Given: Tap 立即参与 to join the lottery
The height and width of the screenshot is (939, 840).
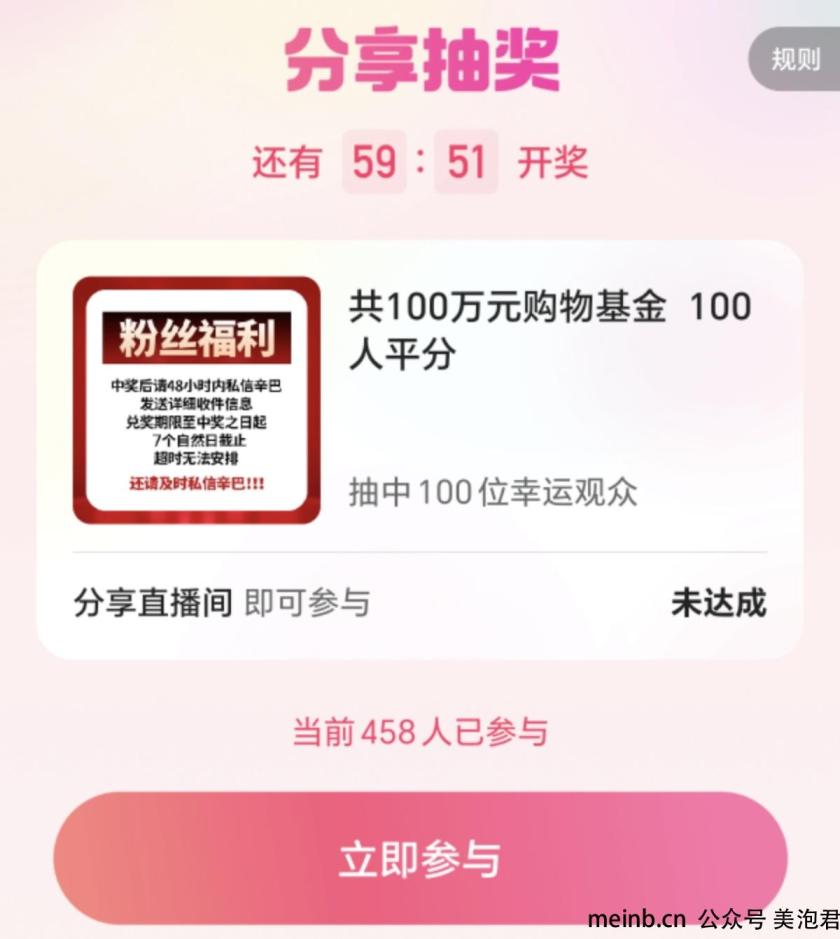Looking at the screenshot, I should click(x=420, y=859).
